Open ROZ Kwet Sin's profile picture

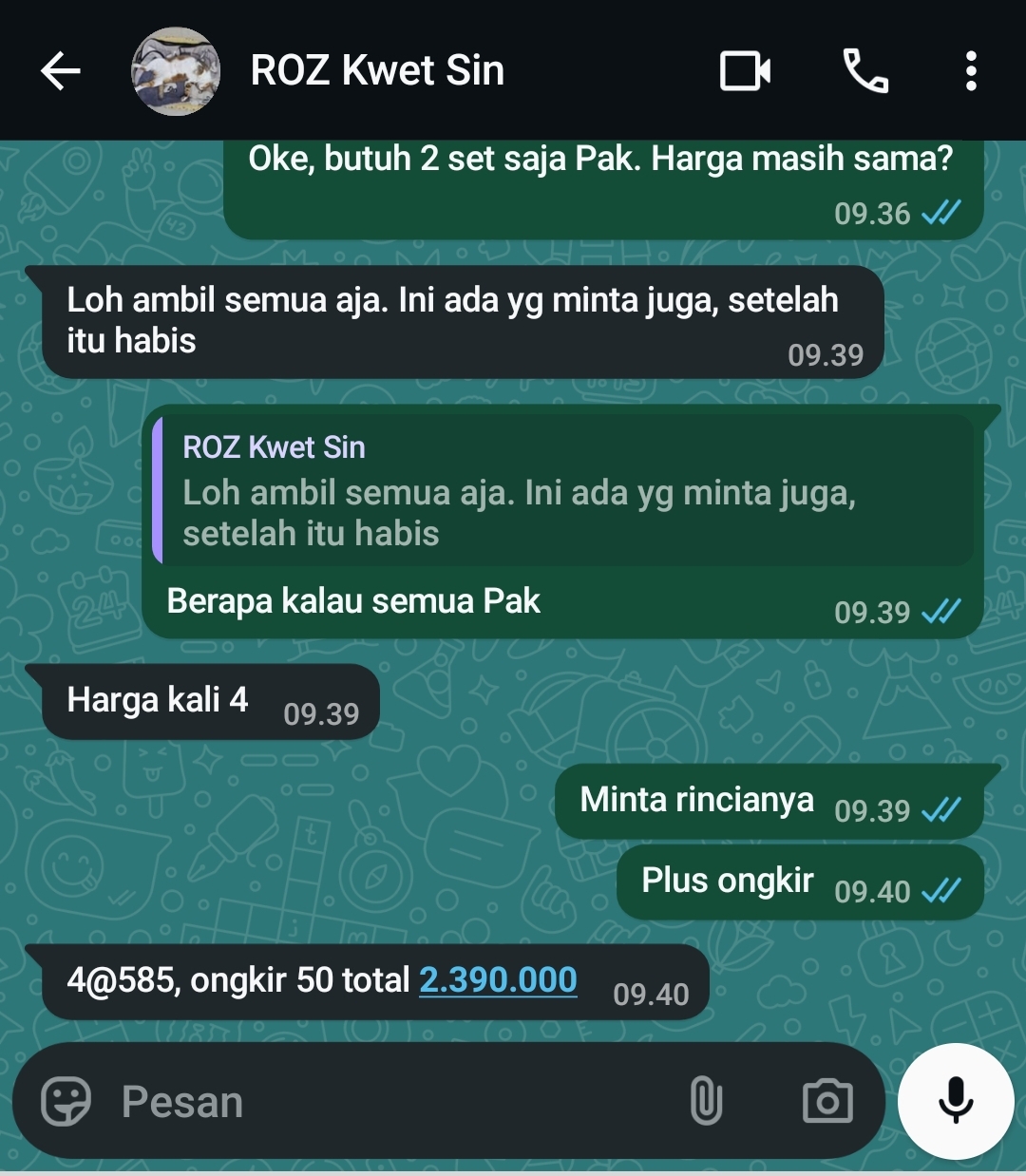(176, 71)
